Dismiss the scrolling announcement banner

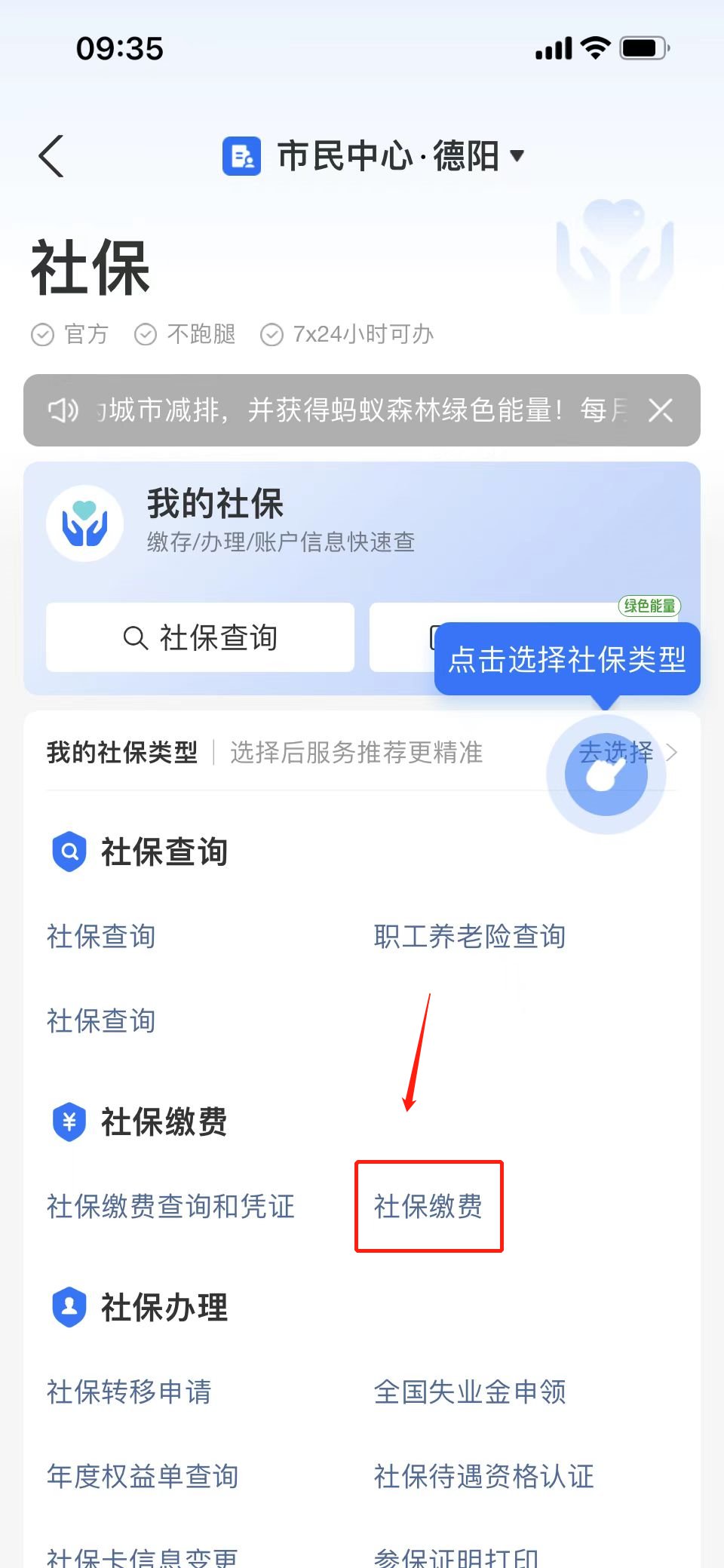(660, 410)
